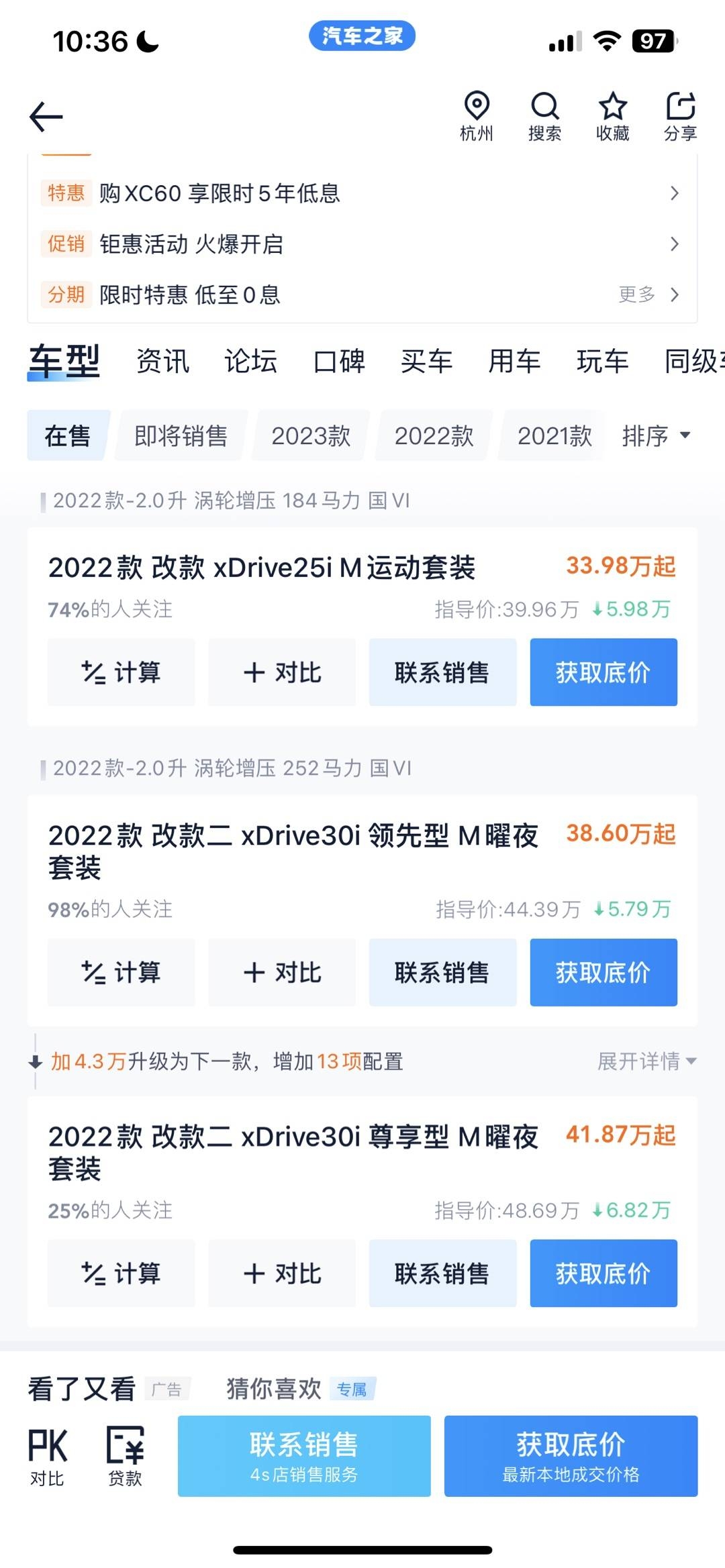725x1568 pixels.
Task: Open the 贷款 loan icon
Action: [126, 1456]
